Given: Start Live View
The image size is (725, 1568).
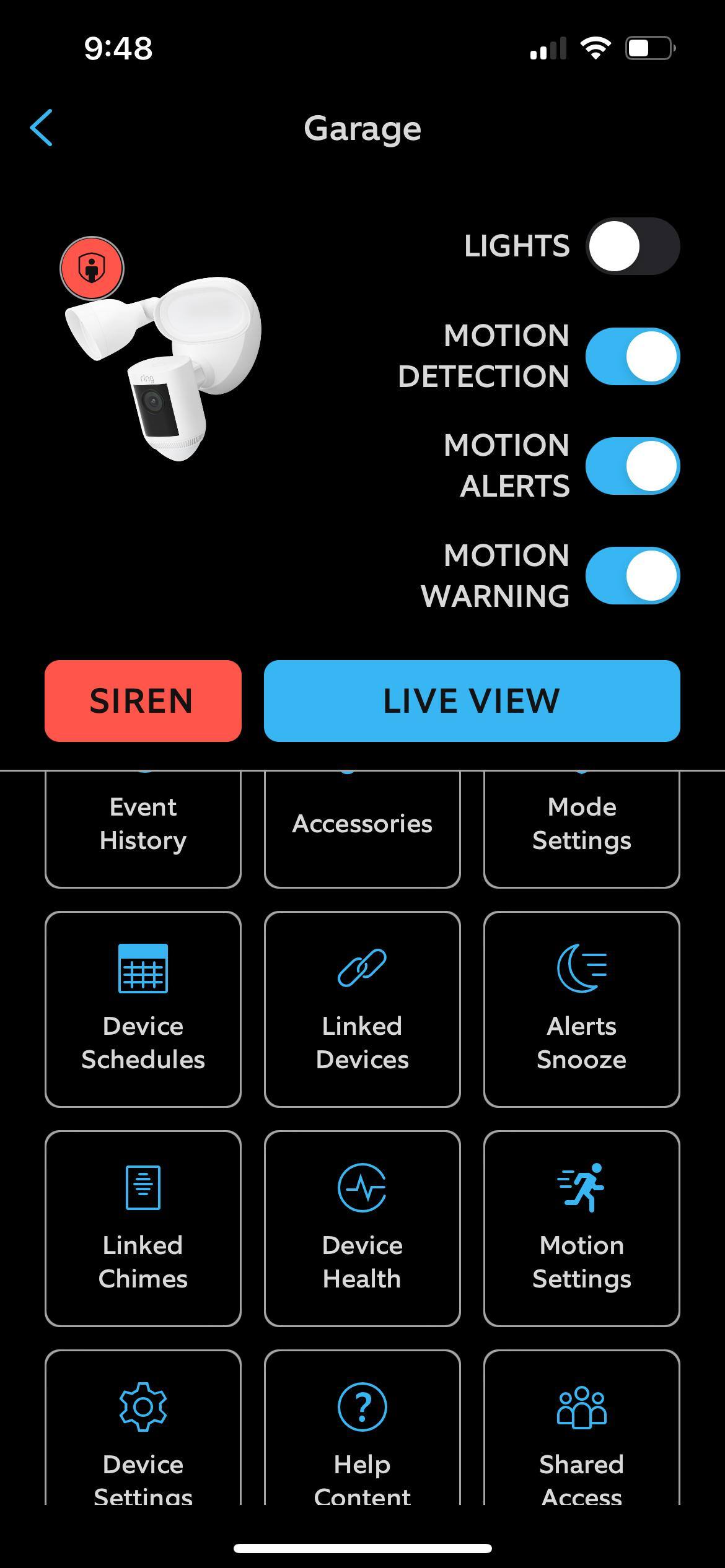Looking at the screenshot, I should (472, 701).
